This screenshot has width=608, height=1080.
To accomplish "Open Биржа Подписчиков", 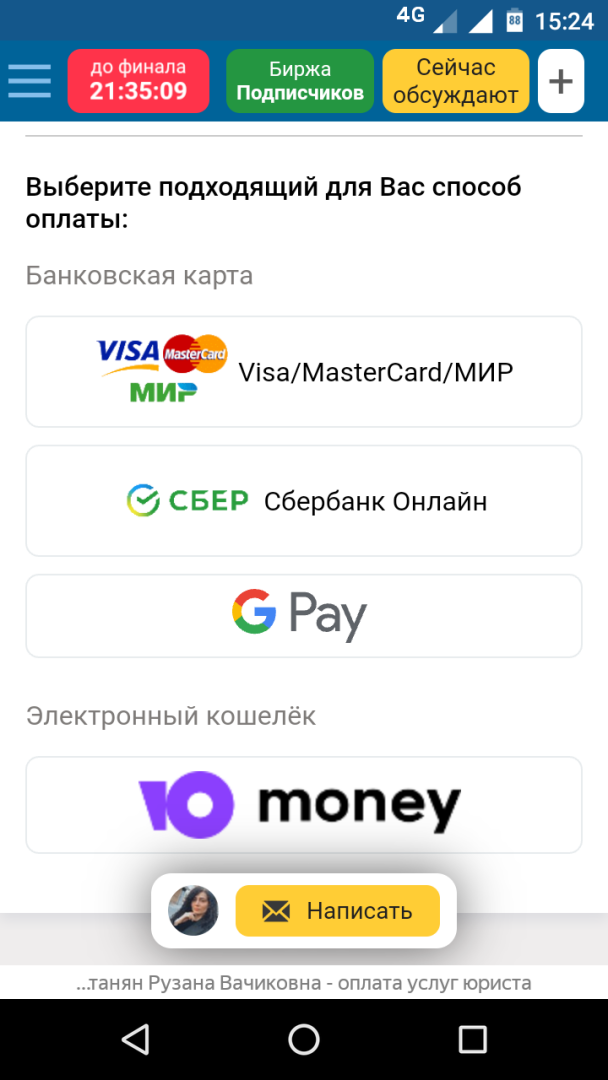I will click(300, 81).
